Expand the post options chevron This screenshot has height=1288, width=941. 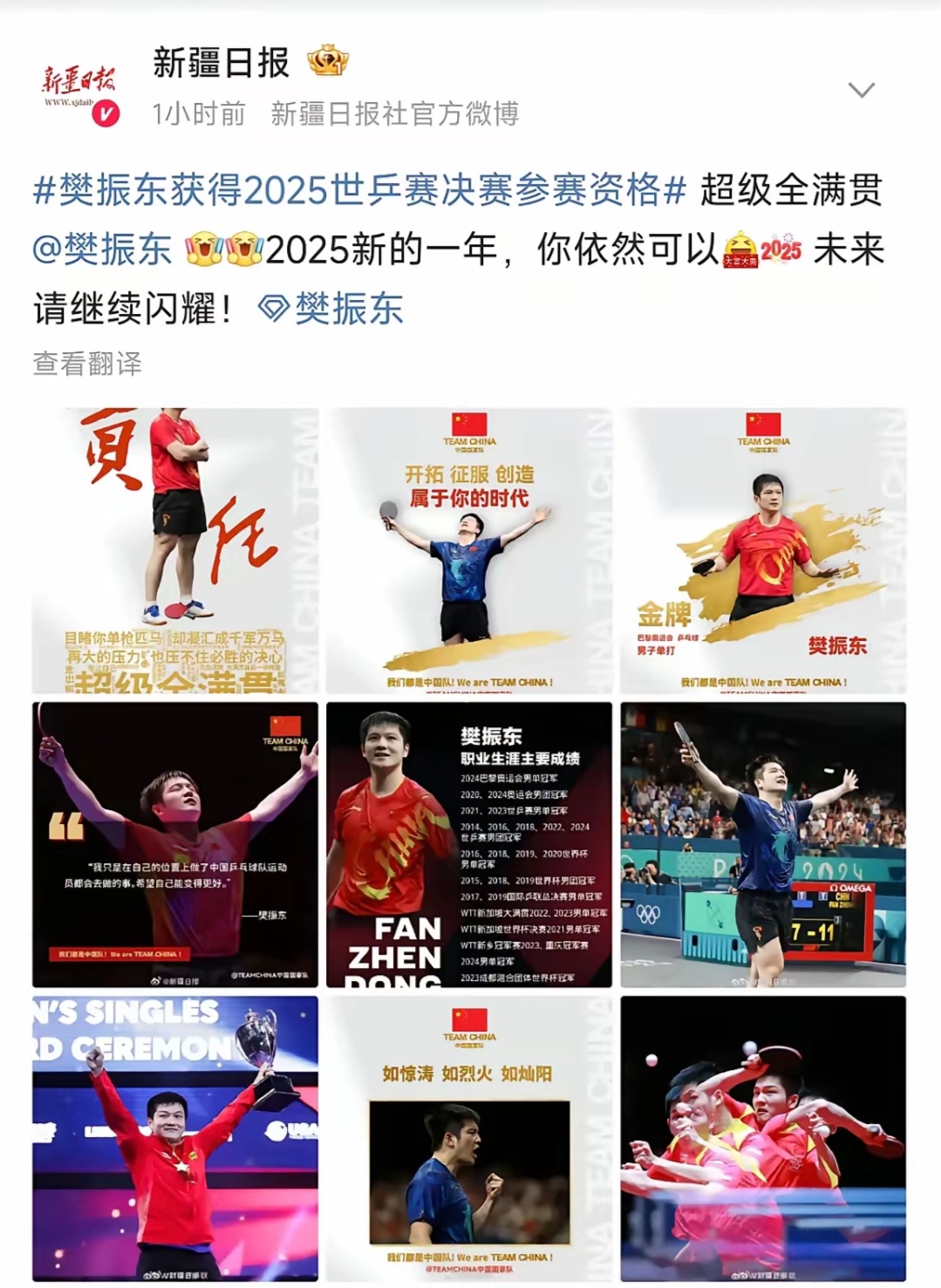(861, 90)
